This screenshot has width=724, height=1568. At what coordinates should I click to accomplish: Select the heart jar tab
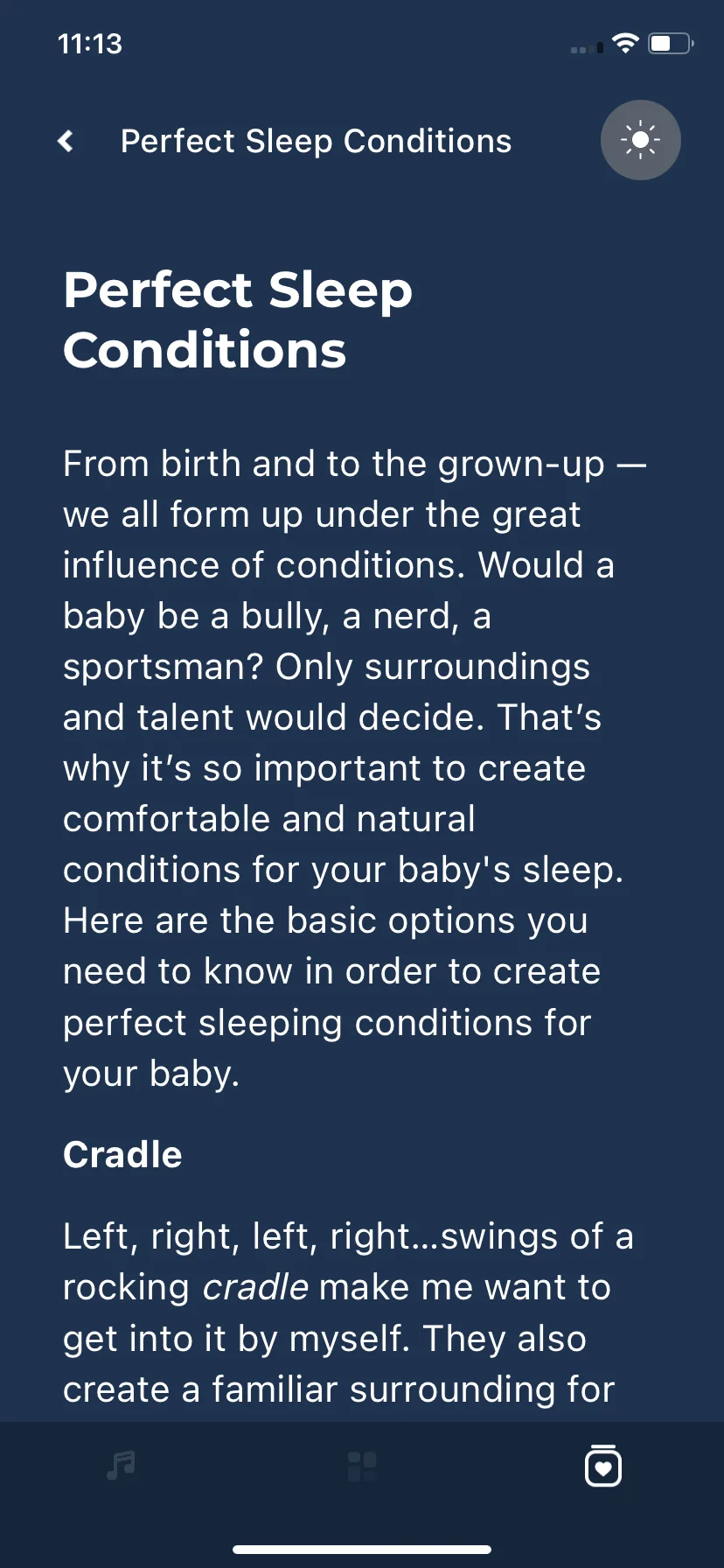(x=602, y=1466)
